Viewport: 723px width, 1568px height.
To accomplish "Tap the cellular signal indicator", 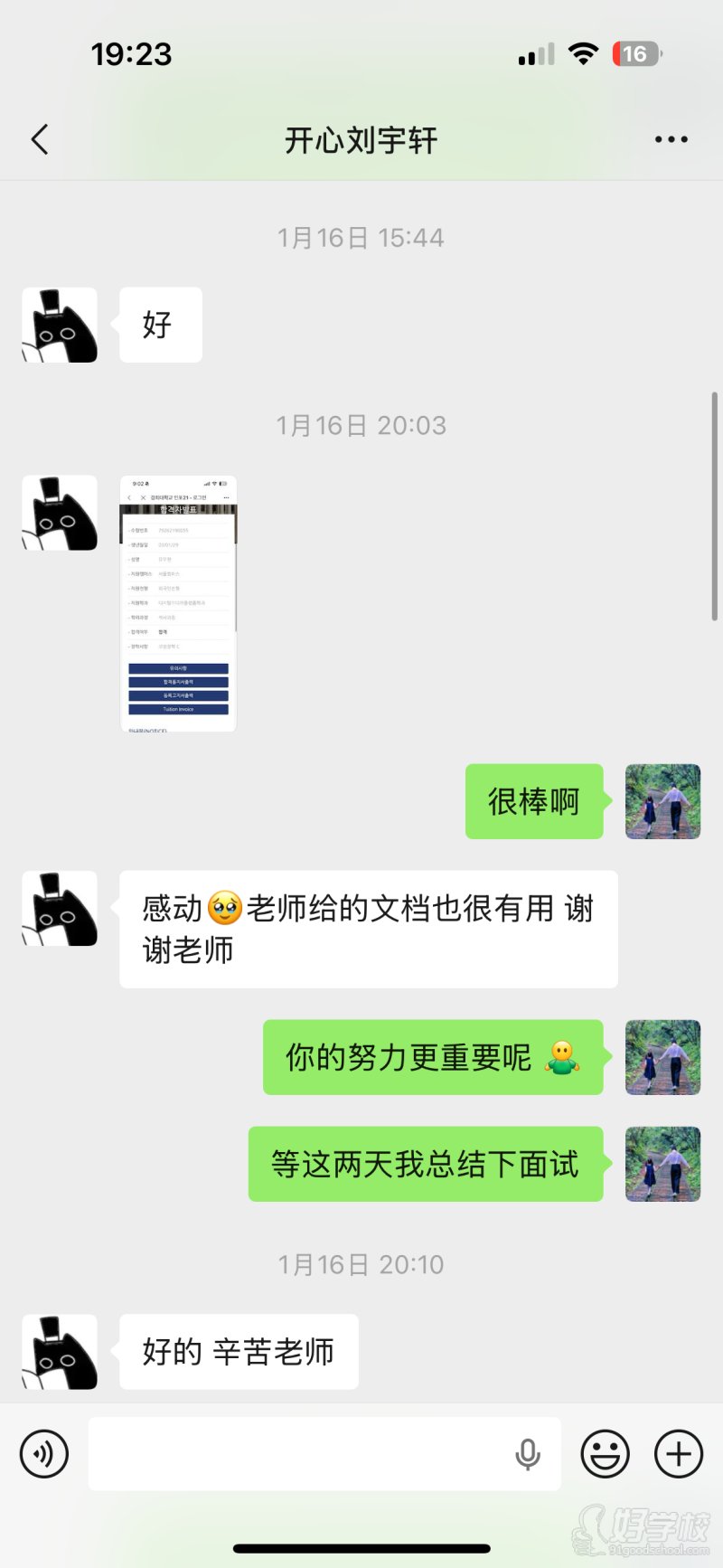I will (535, 54).
